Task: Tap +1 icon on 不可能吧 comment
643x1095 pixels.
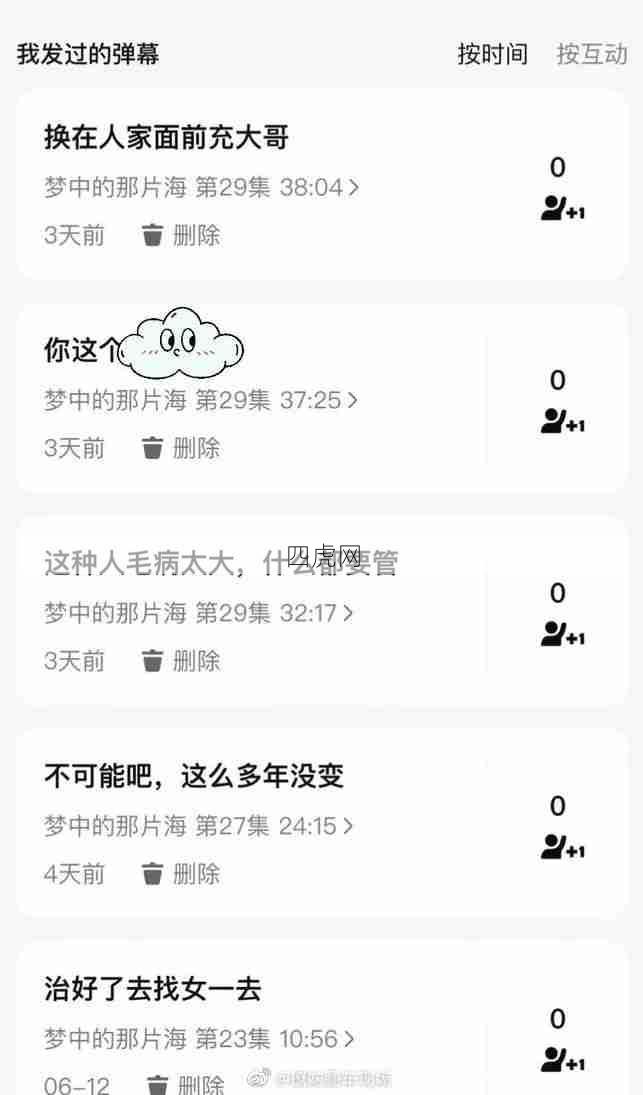Action: click(x=561, y=848)
